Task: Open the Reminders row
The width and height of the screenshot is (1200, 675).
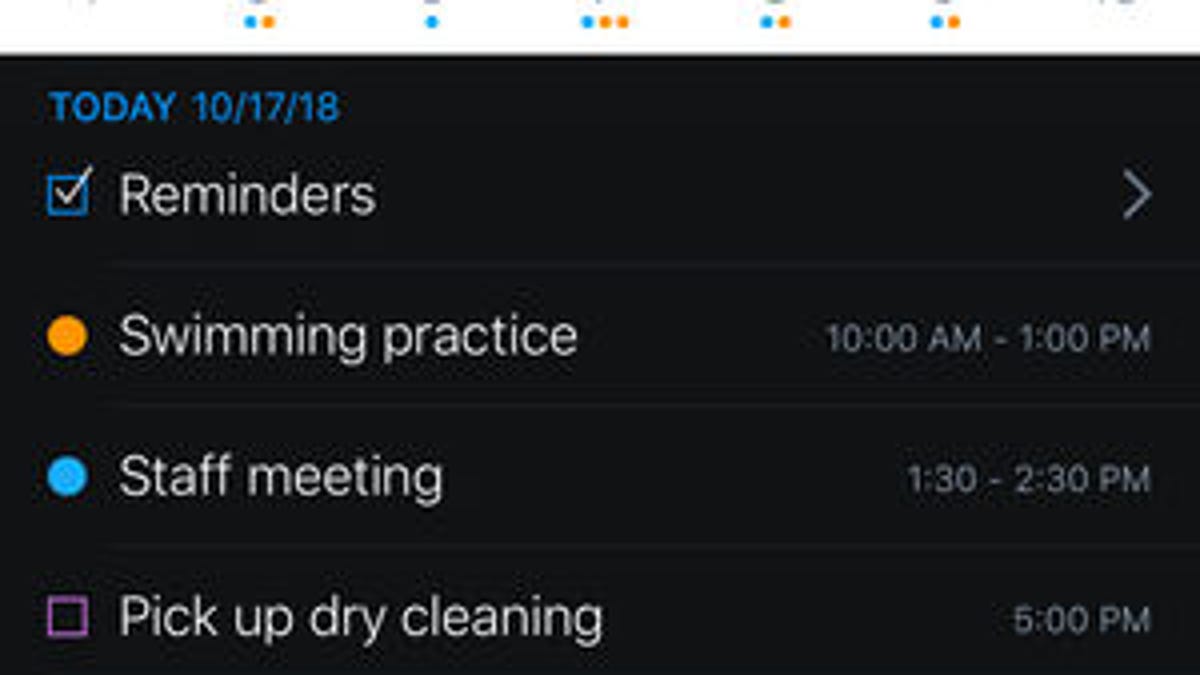Action: pyautogui.click(x=600, y=195)
